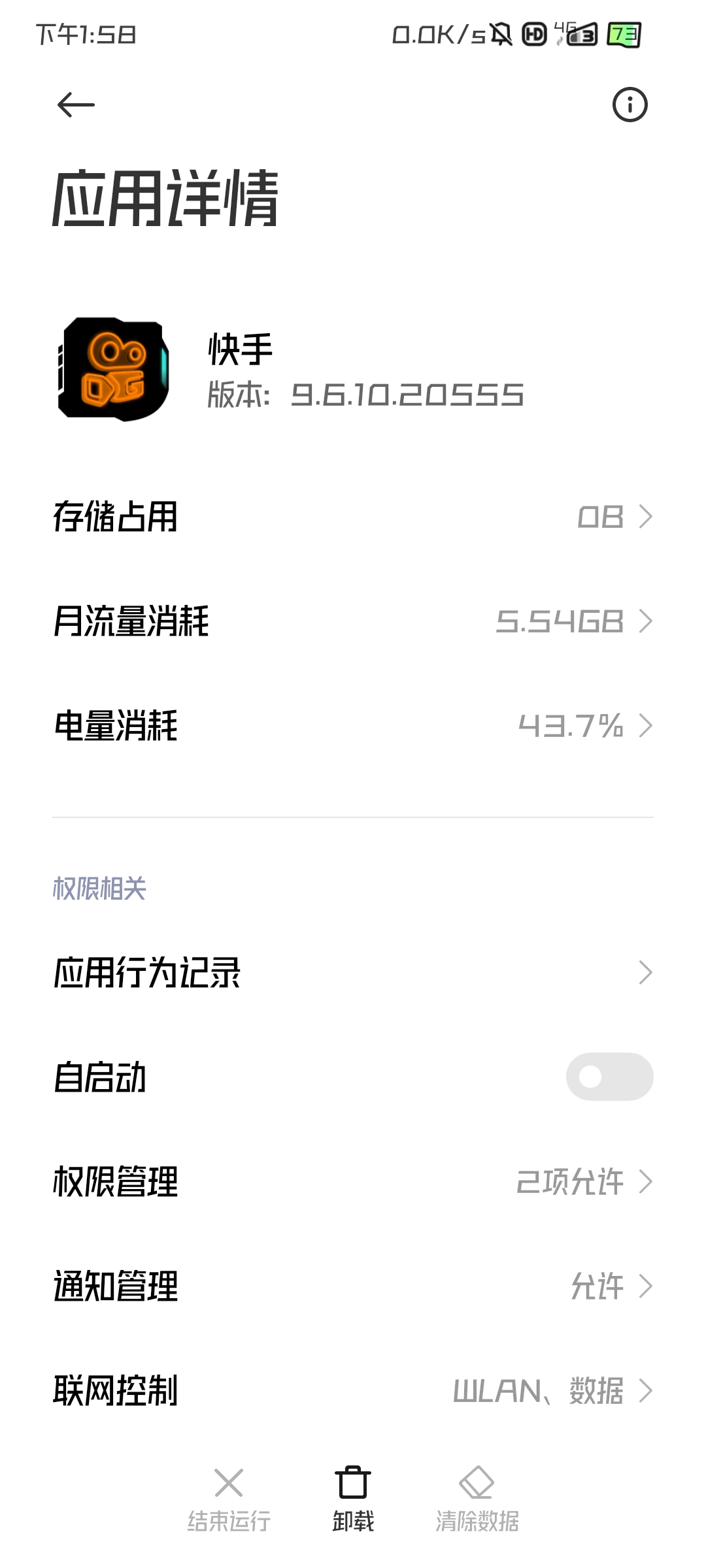Toggle the 自启动 switch

coord(609,1077)
